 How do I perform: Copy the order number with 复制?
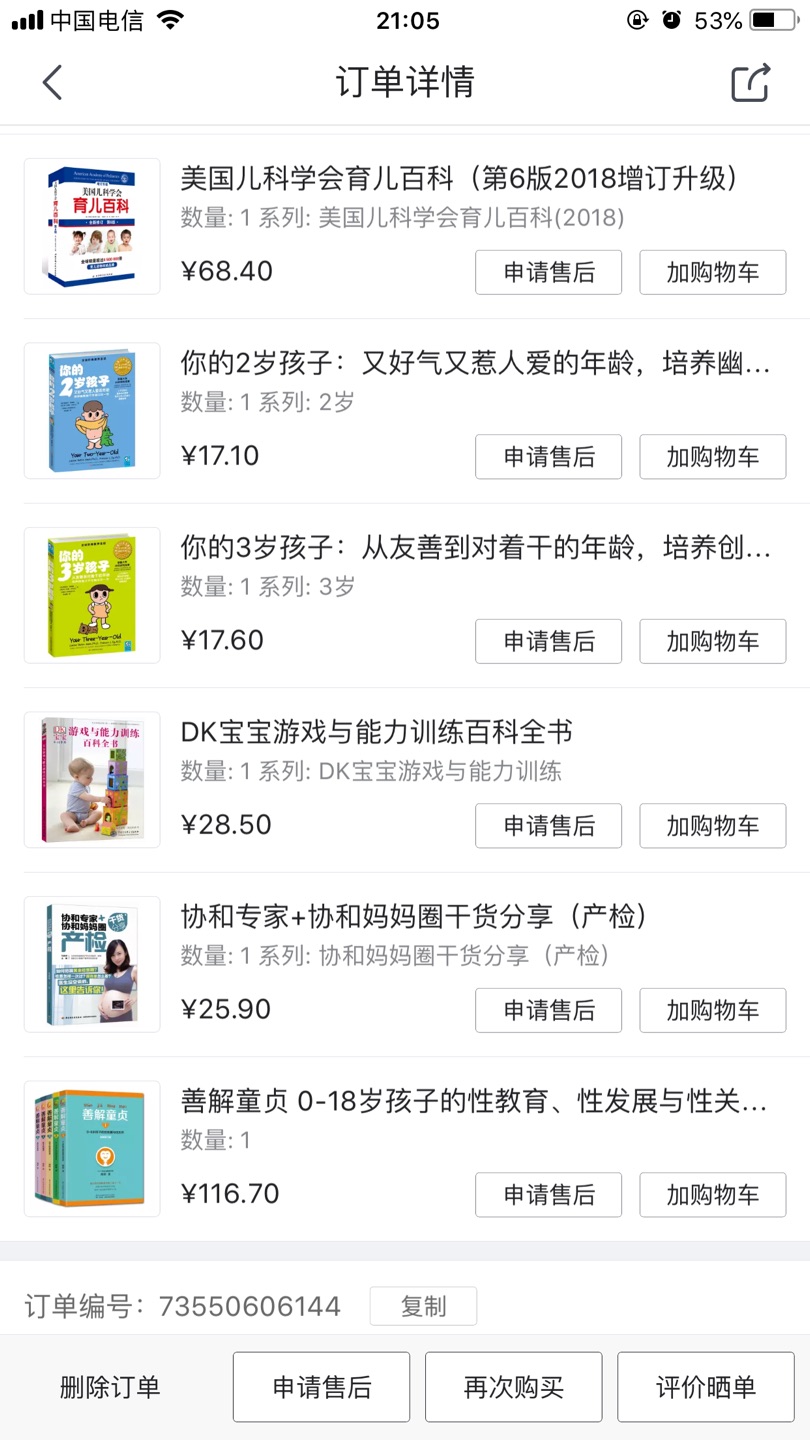pyautogui.click(x=423, y=1307)
